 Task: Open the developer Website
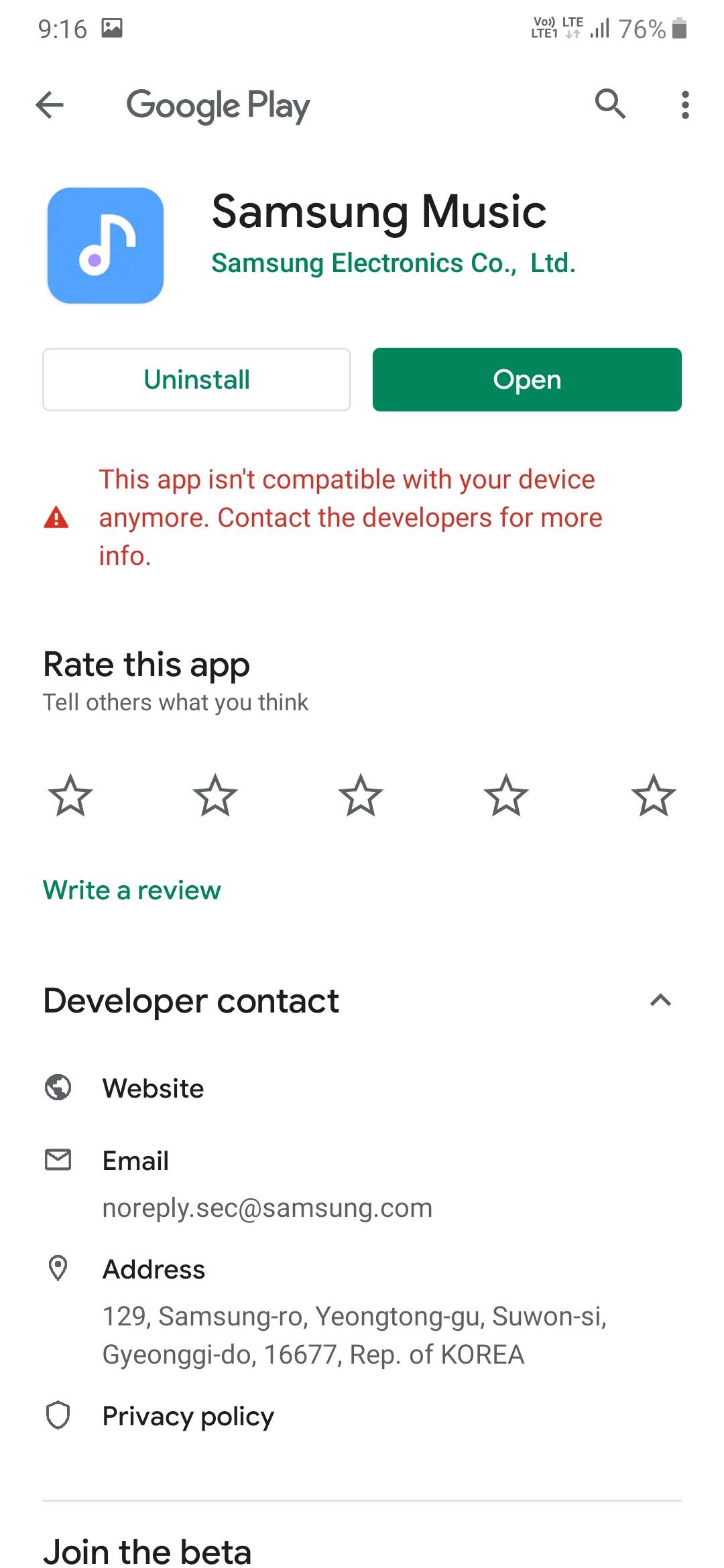coord(153,1088)
